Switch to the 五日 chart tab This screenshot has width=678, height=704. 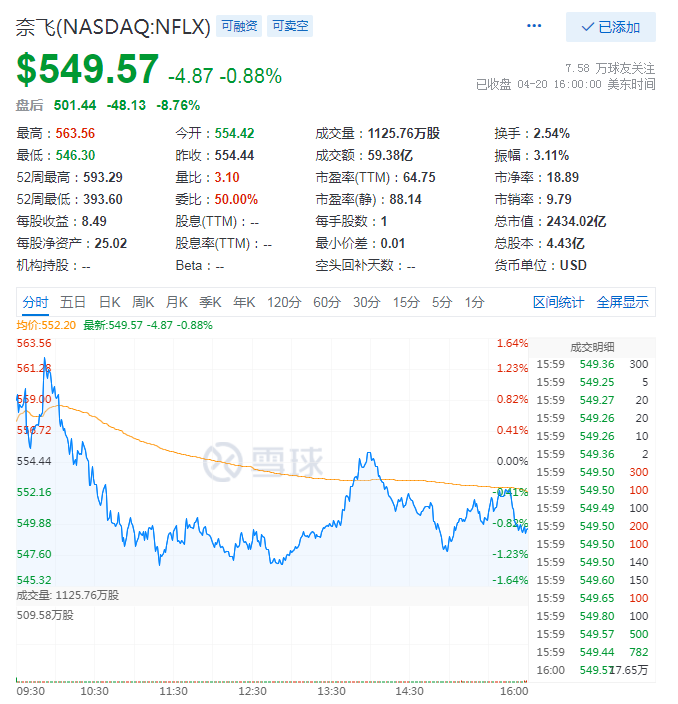[x=73, y=302]
